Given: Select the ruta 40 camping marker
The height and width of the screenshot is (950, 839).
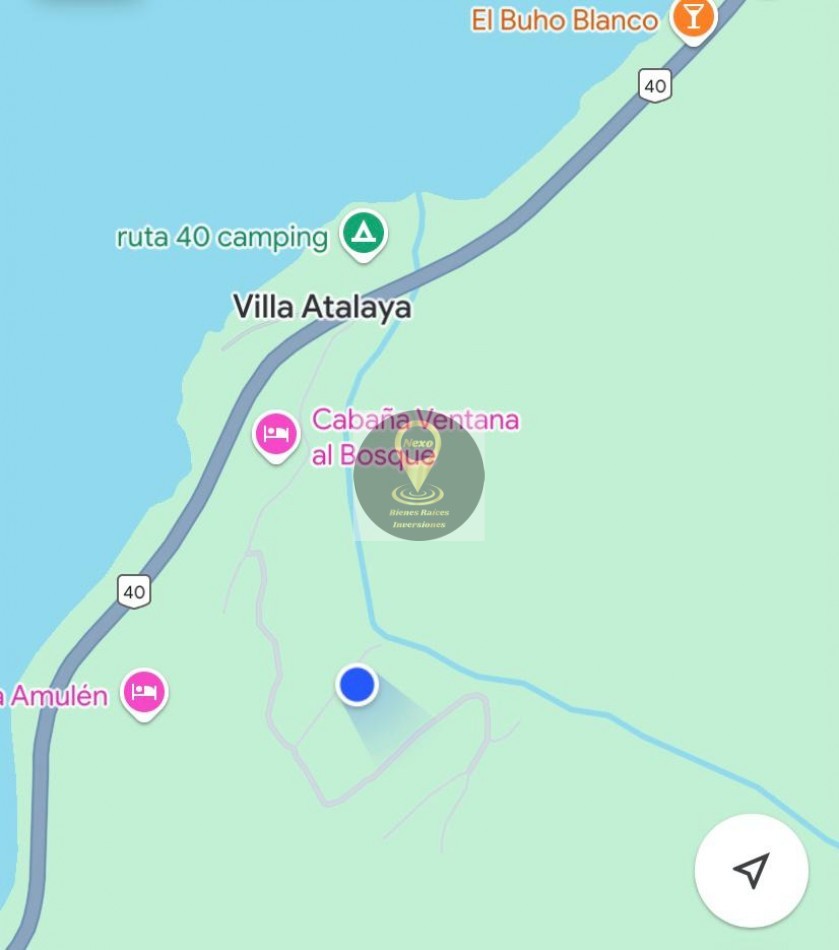Looking at the screenshot, I should point(363,234).
